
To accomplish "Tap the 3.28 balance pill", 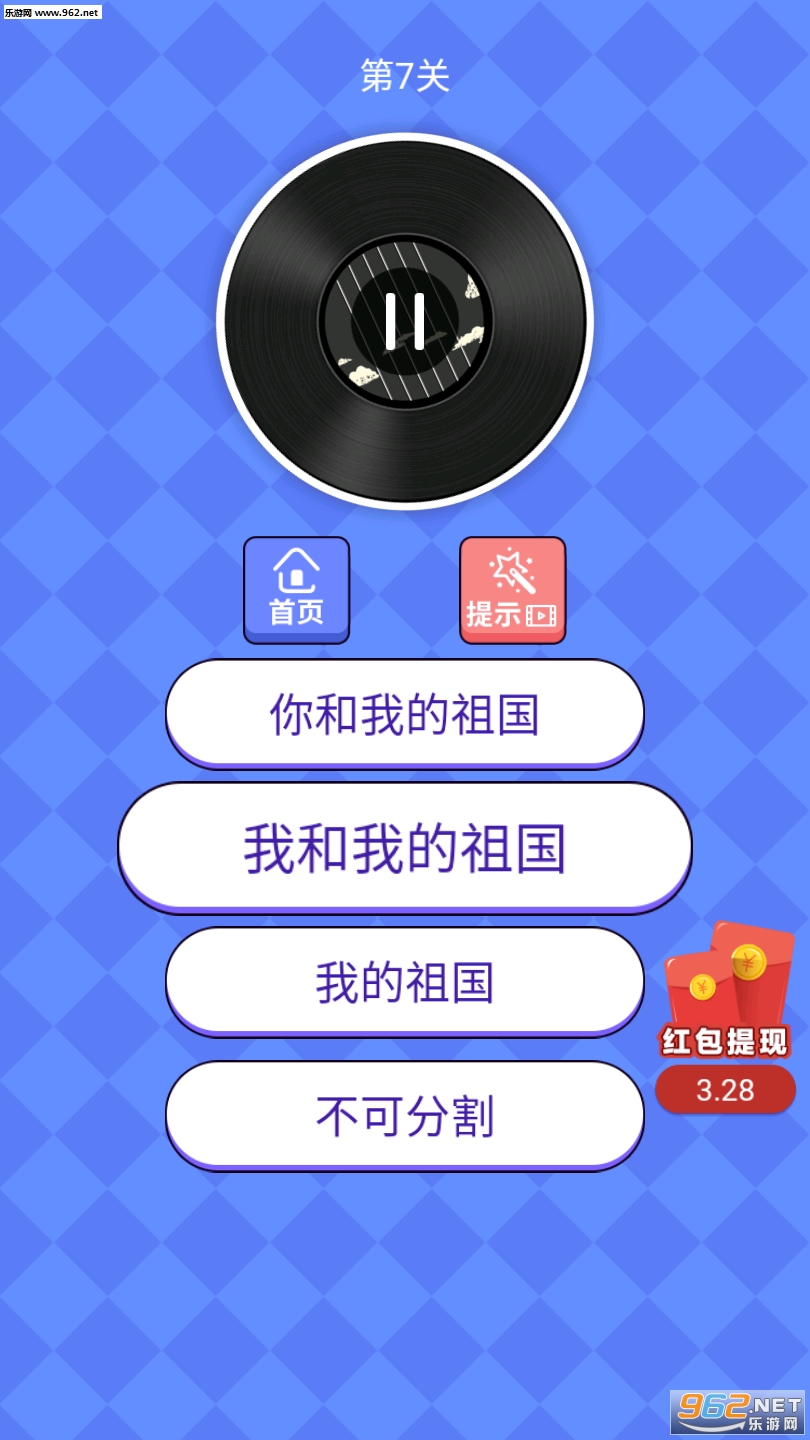I will click(726, 1090).
